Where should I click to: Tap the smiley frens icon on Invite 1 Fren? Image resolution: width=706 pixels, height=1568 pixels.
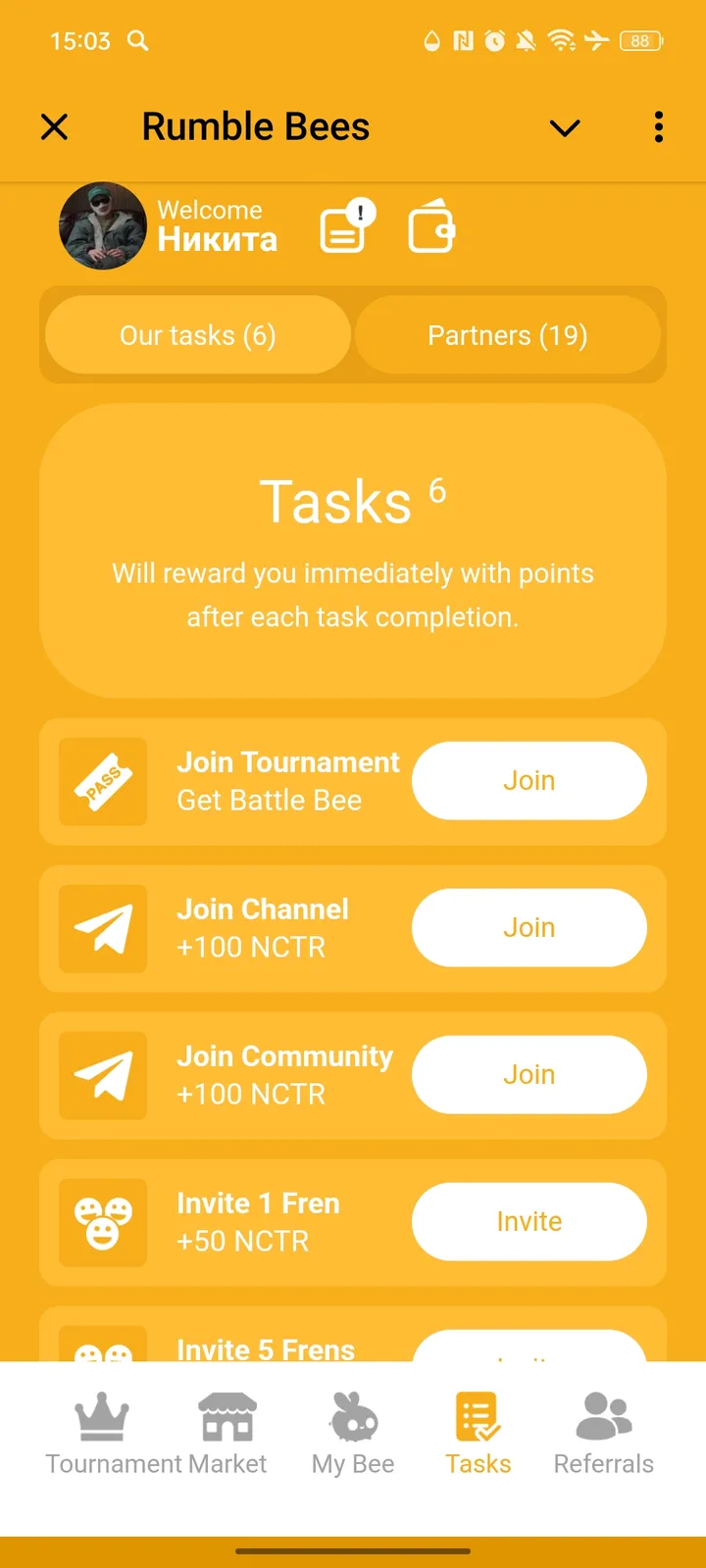tap(104, 1222)
